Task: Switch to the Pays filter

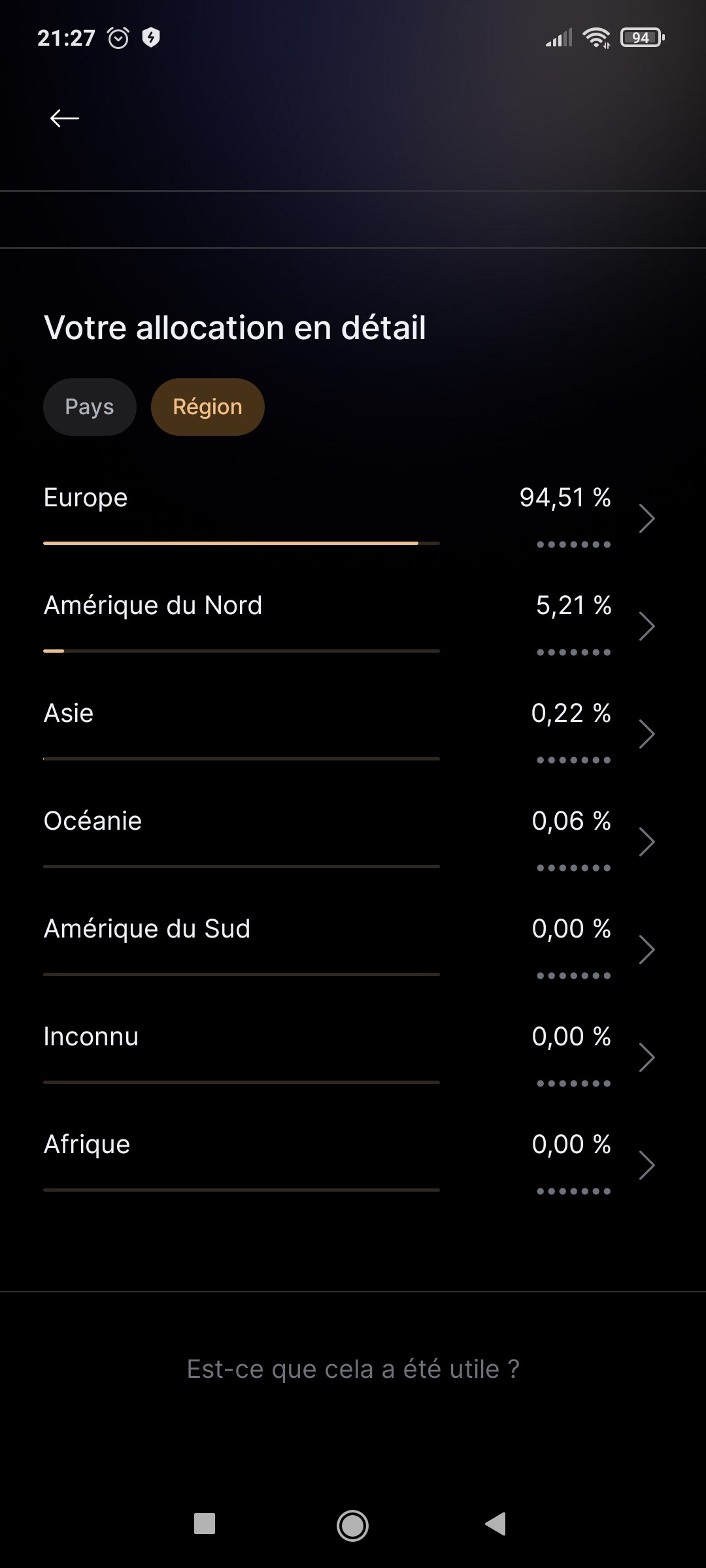Action: point(90,407)
